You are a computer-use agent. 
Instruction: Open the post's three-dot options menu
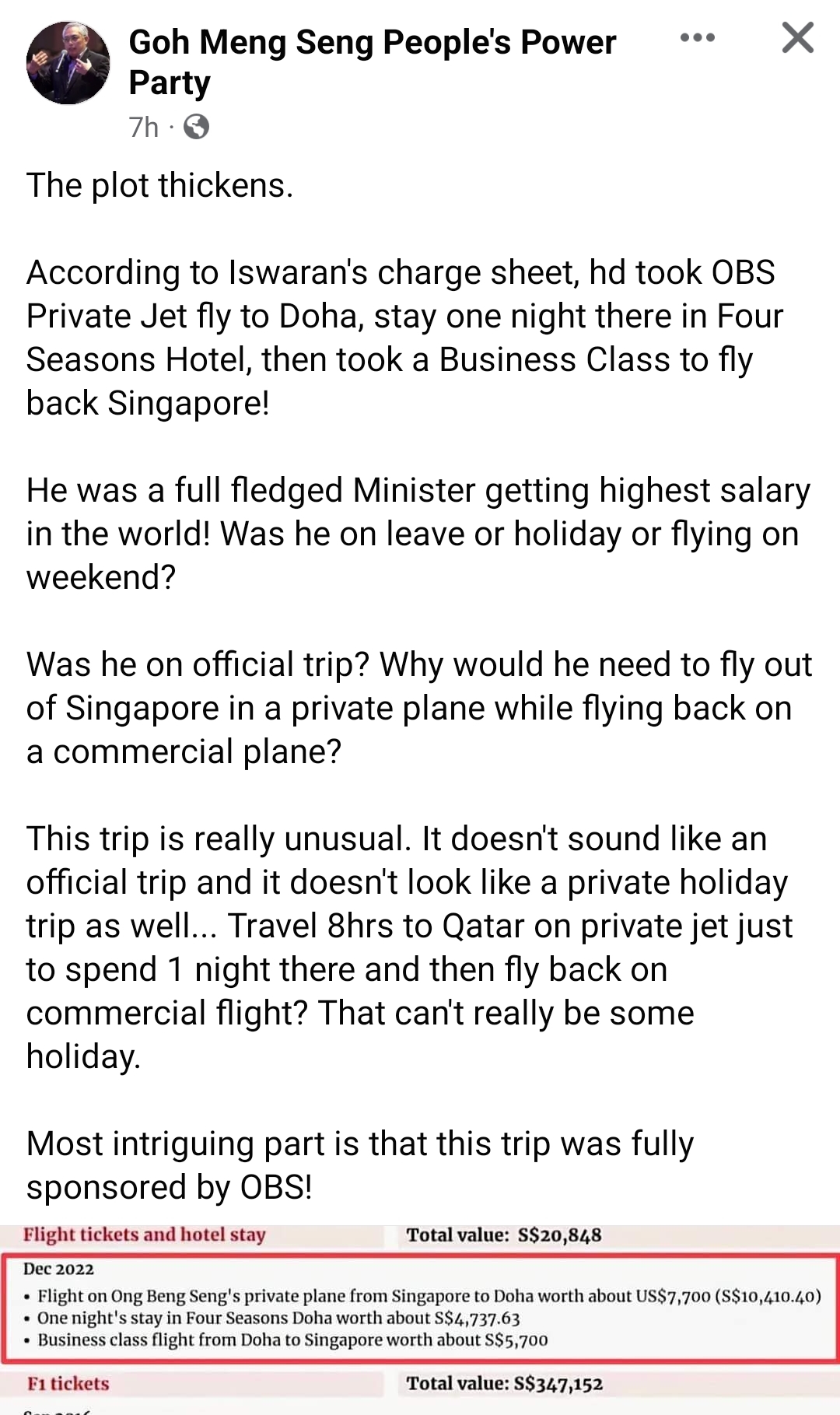pos(697,37)
